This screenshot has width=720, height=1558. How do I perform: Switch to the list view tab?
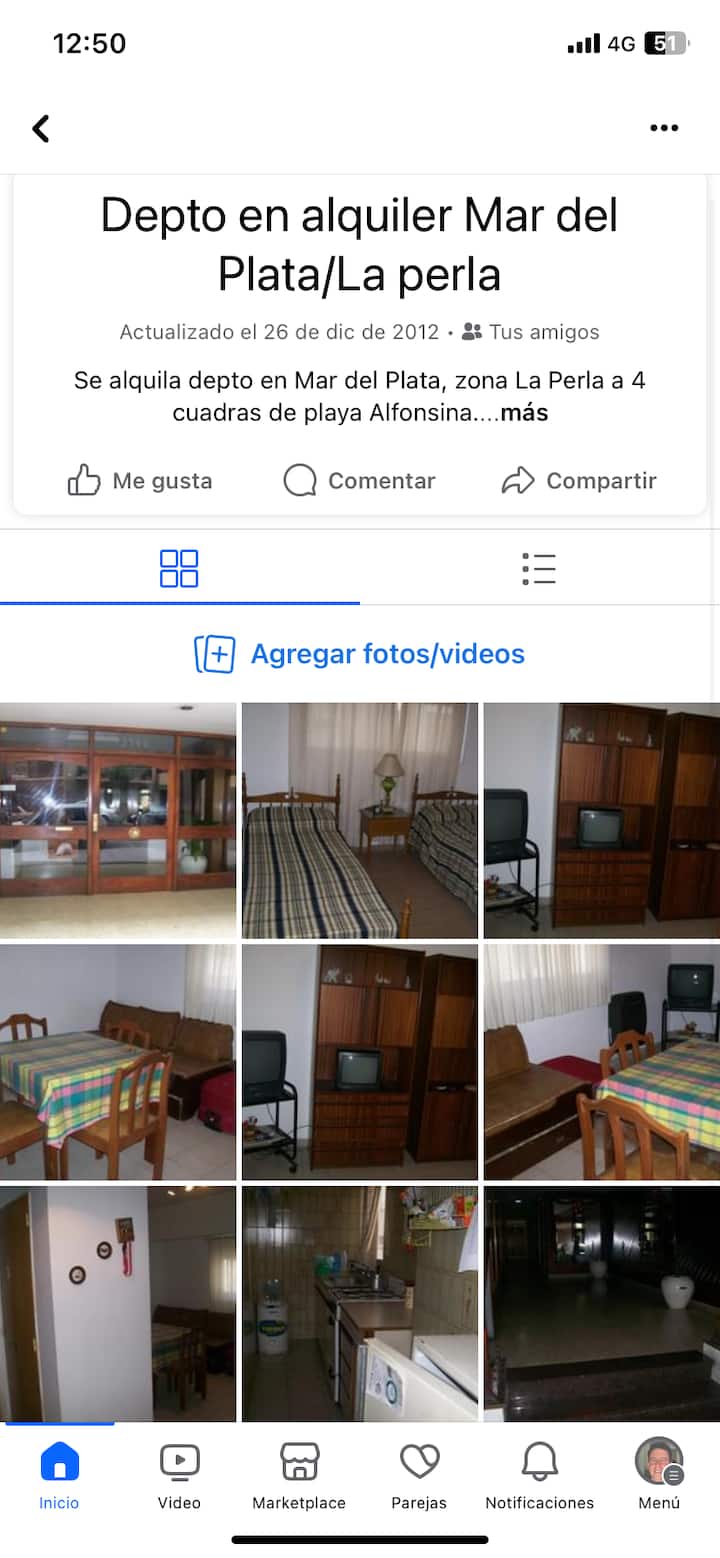pyautogui.click(x=539, y=568)
